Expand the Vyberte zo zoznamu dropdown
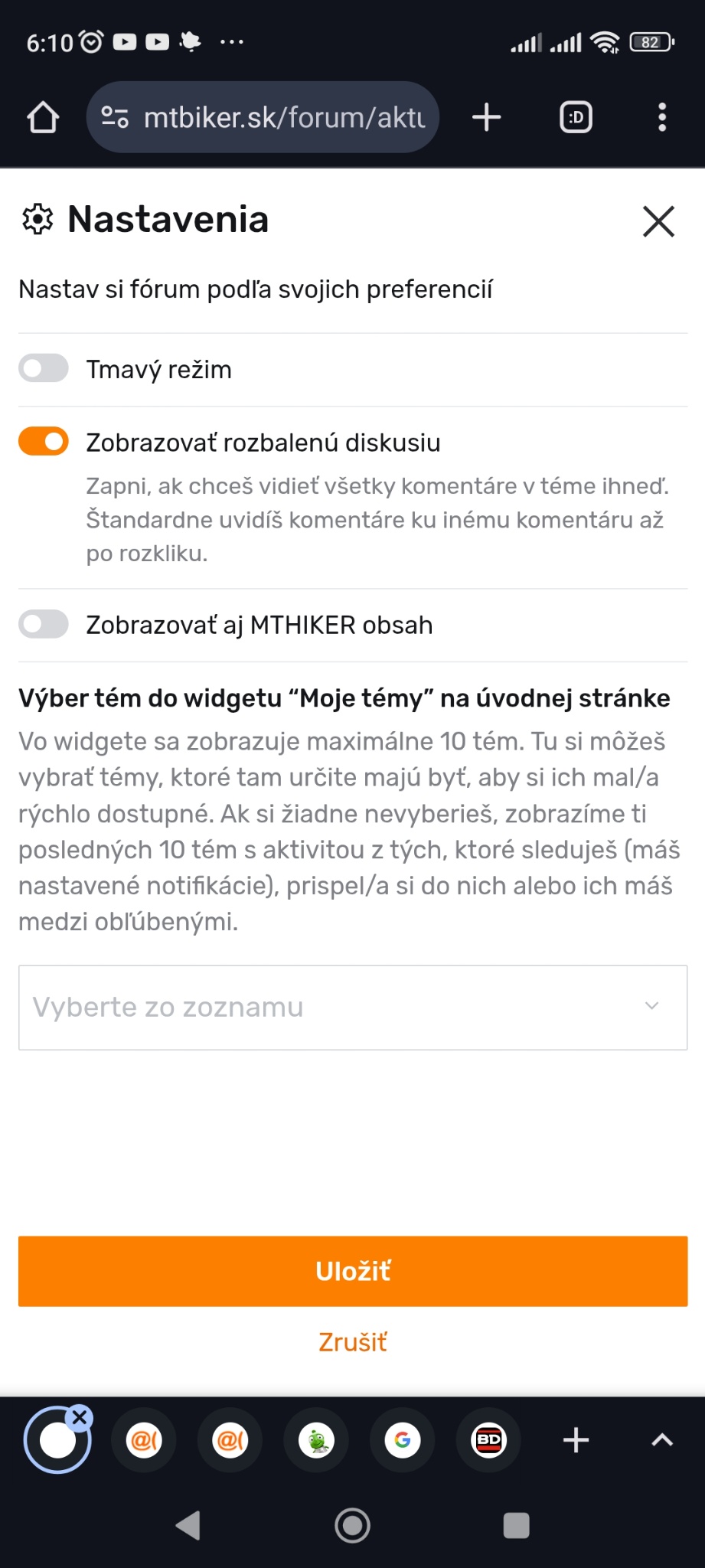 [x=352, y=1007]
